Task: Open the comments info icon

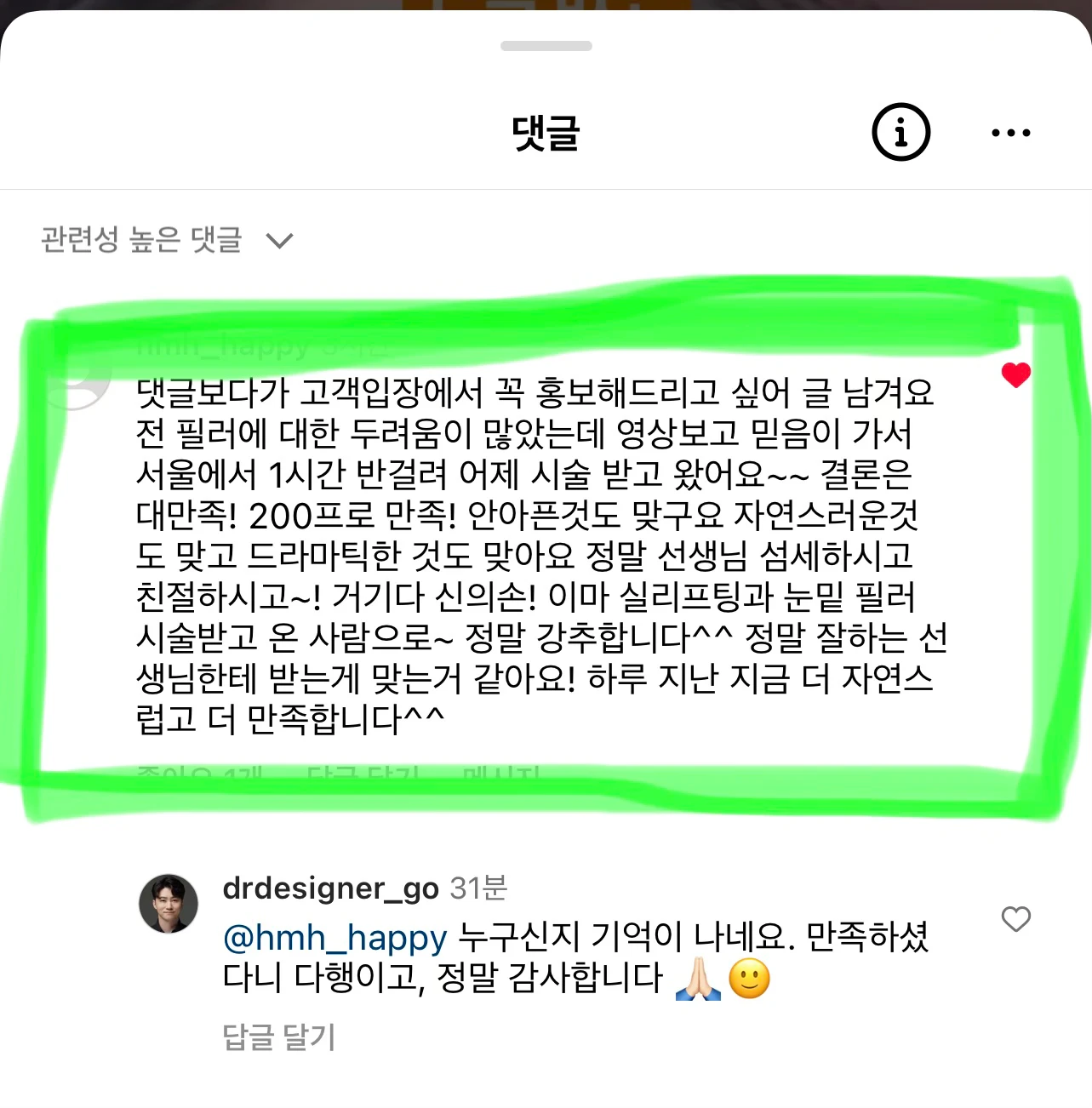Action: (900, 132)
